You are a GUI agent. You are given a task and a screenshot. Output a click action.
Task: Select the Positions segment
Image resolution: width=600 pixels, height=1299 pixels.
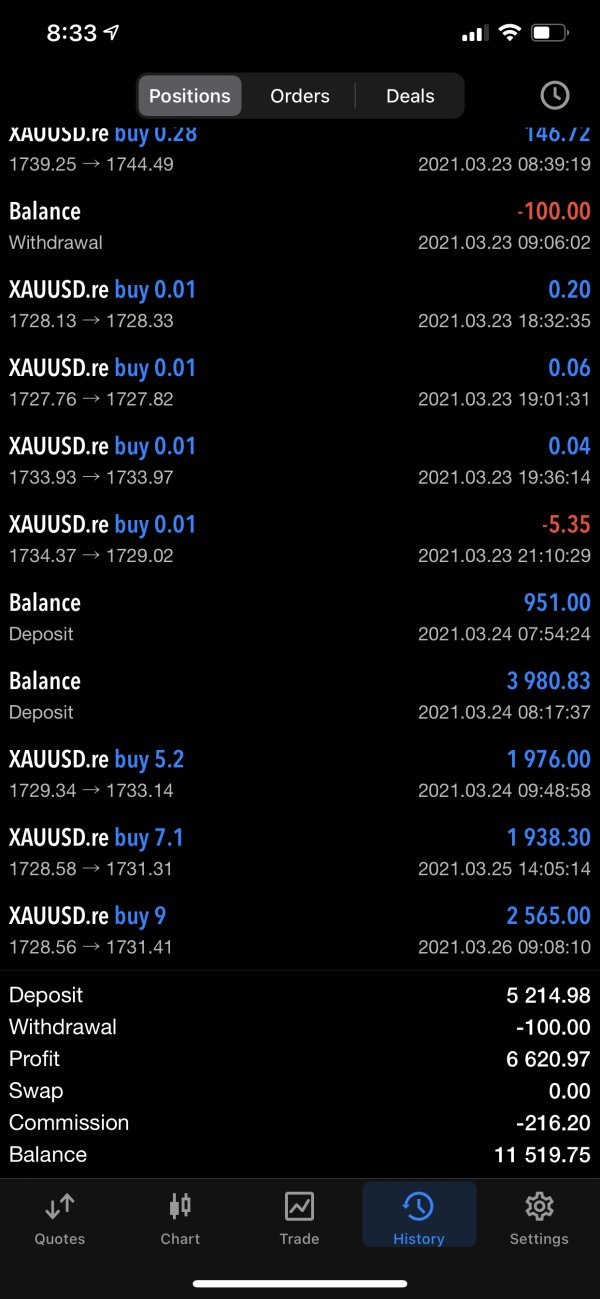coord(190,96)
